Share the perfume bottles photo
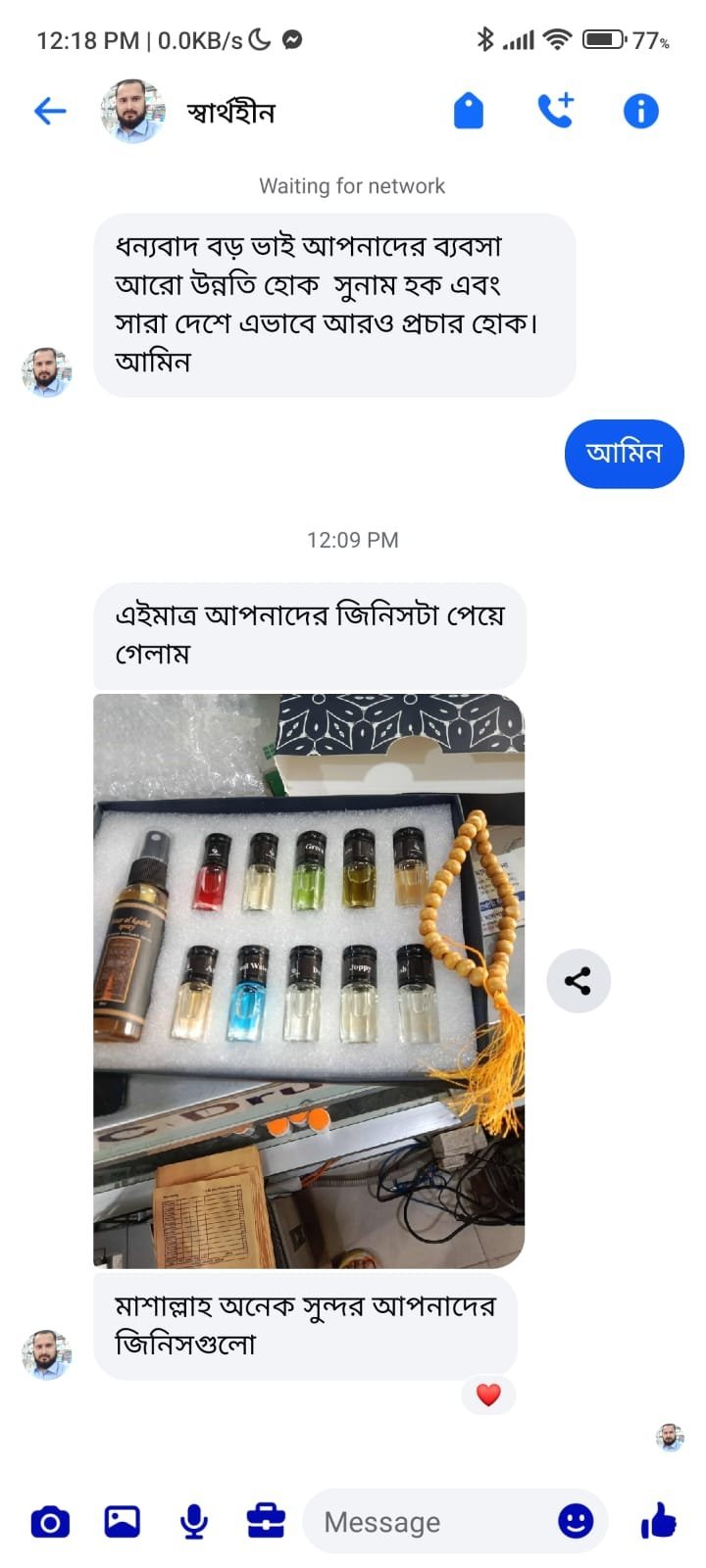Image resolution: width=706 pixels, height=1568 pixels. [x=578, y=980]
